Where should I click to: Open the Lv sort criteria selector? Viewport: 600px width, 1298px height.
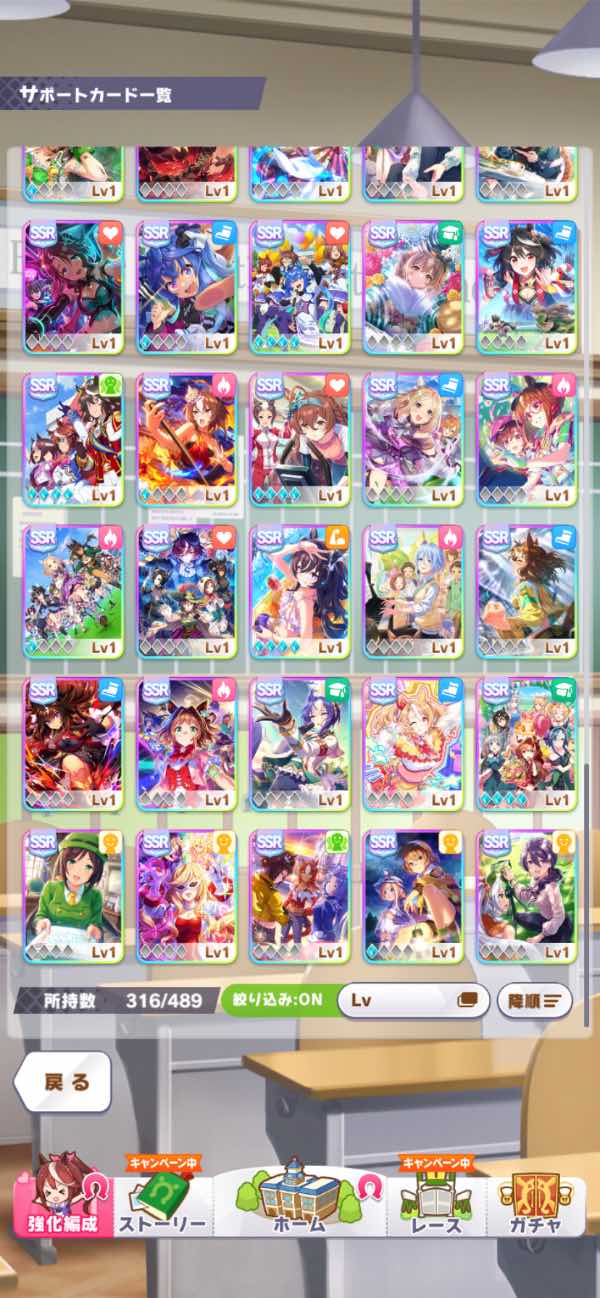point(413,999)
